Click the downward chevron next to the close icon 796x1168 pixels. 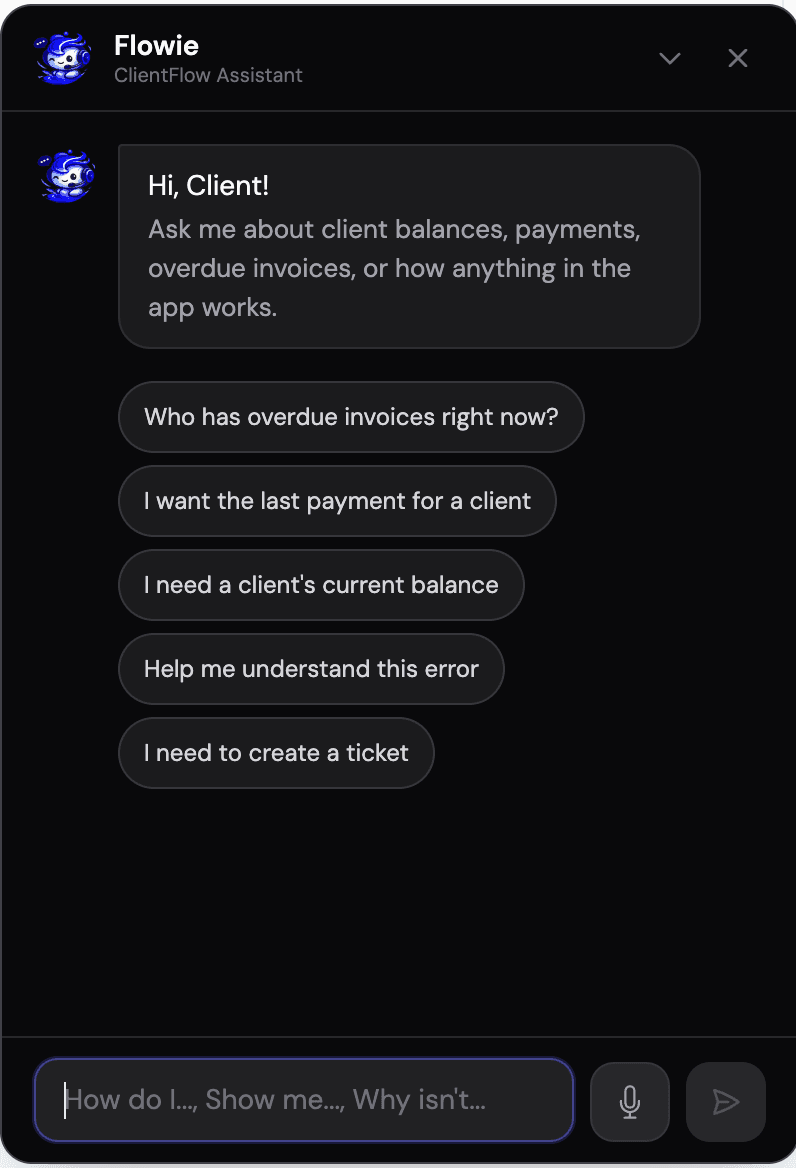pos(669,58)
